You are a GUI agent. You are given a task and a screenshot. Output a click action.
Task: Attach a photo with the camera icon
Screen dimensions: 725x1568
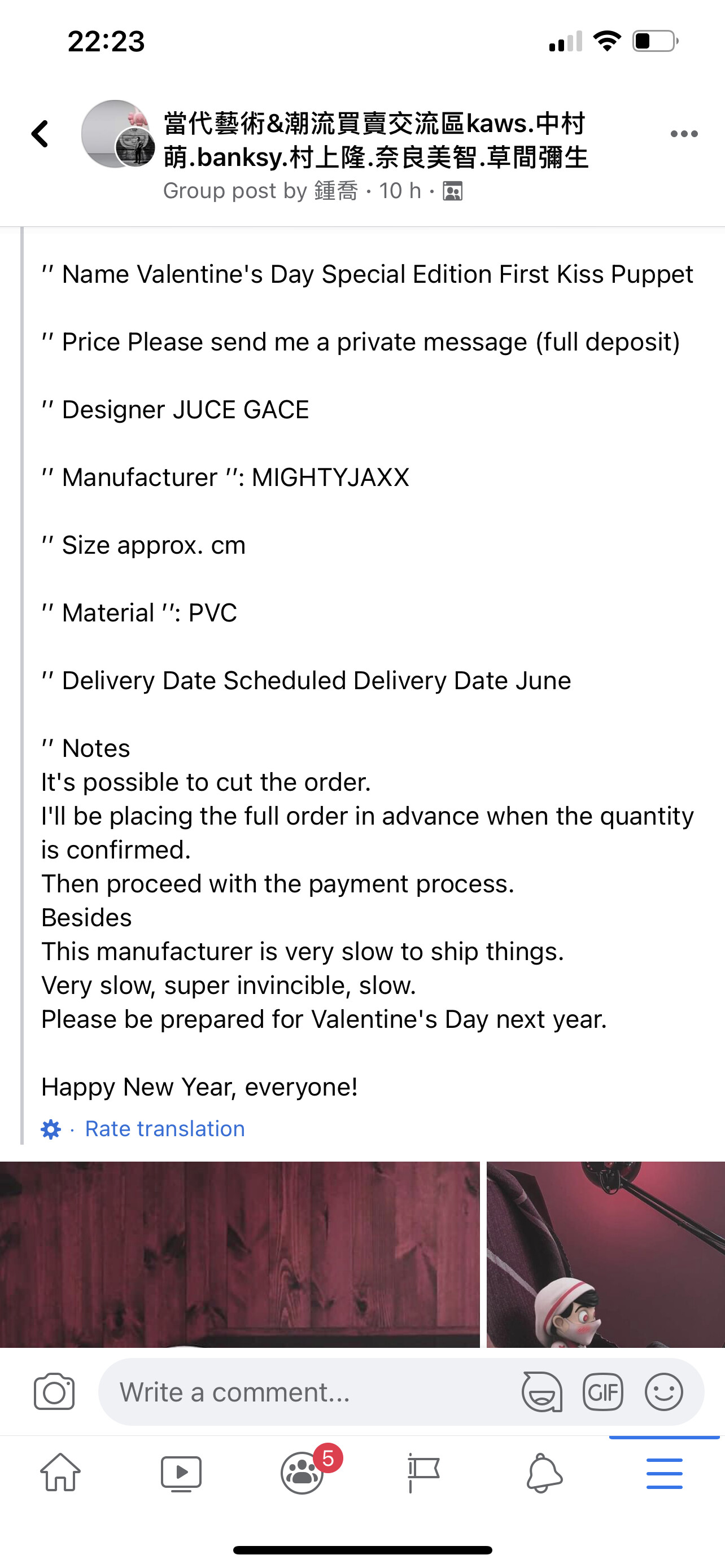pyautogui.click(x=54, y=1391)
